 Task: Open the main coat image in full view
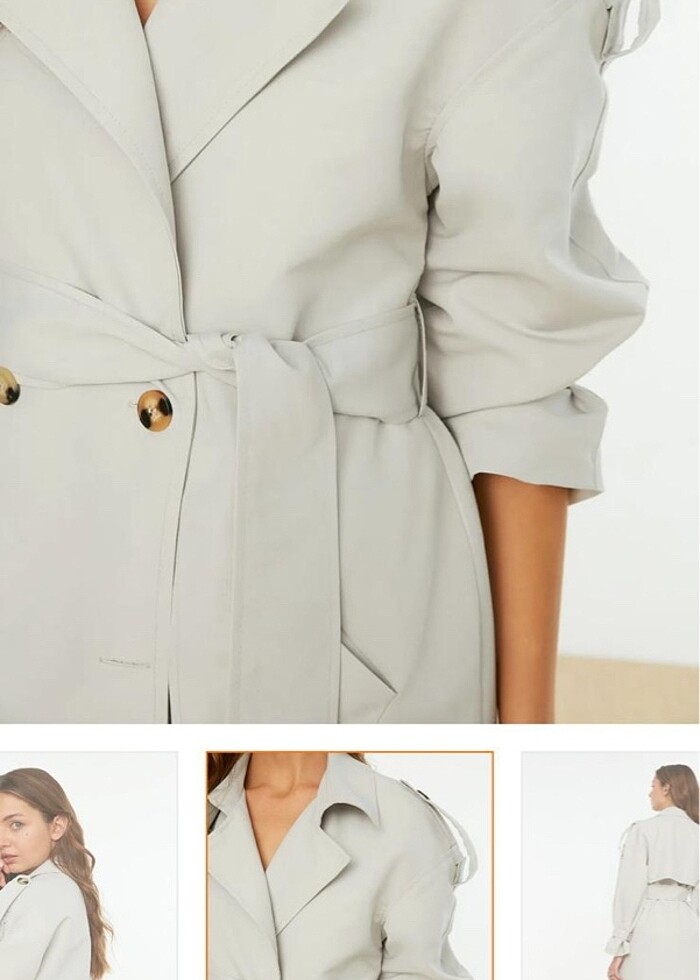(350, 360)
